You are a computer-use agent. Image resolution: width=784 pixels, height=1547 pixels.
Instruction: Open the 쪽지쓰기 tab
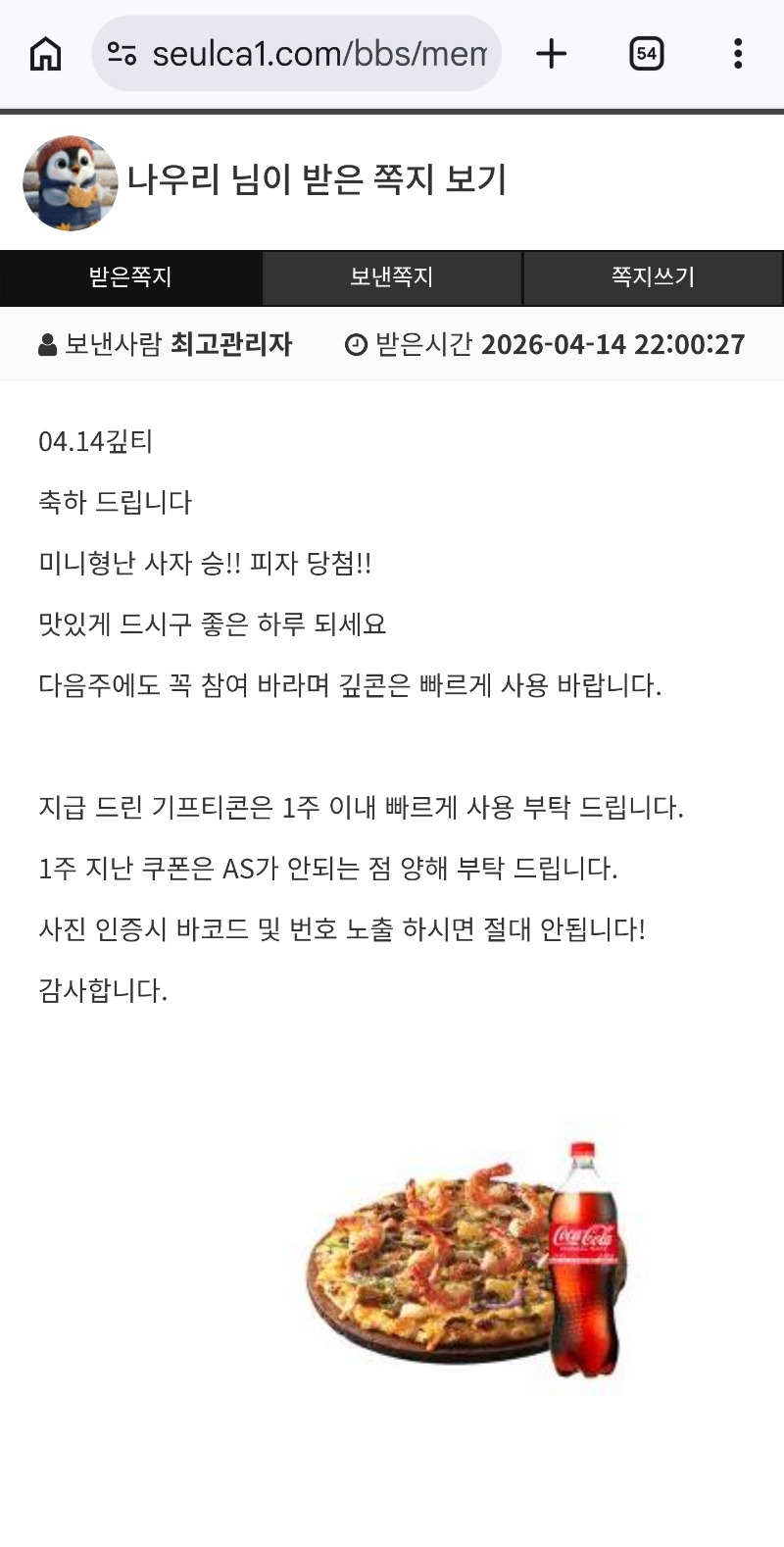(x=653, y=277)
